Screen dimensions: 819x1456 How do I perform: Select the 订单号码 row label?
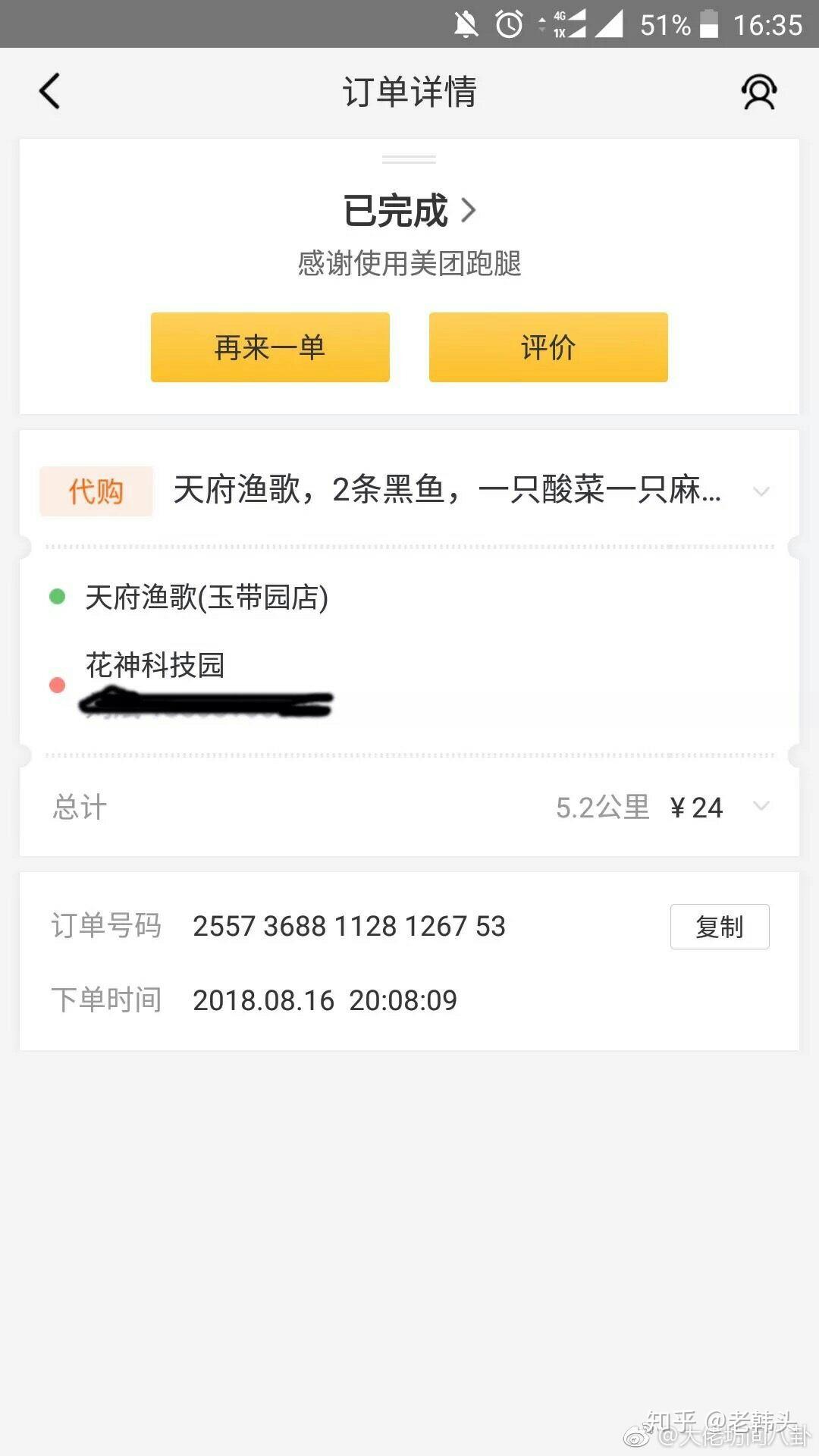[107, 926]
